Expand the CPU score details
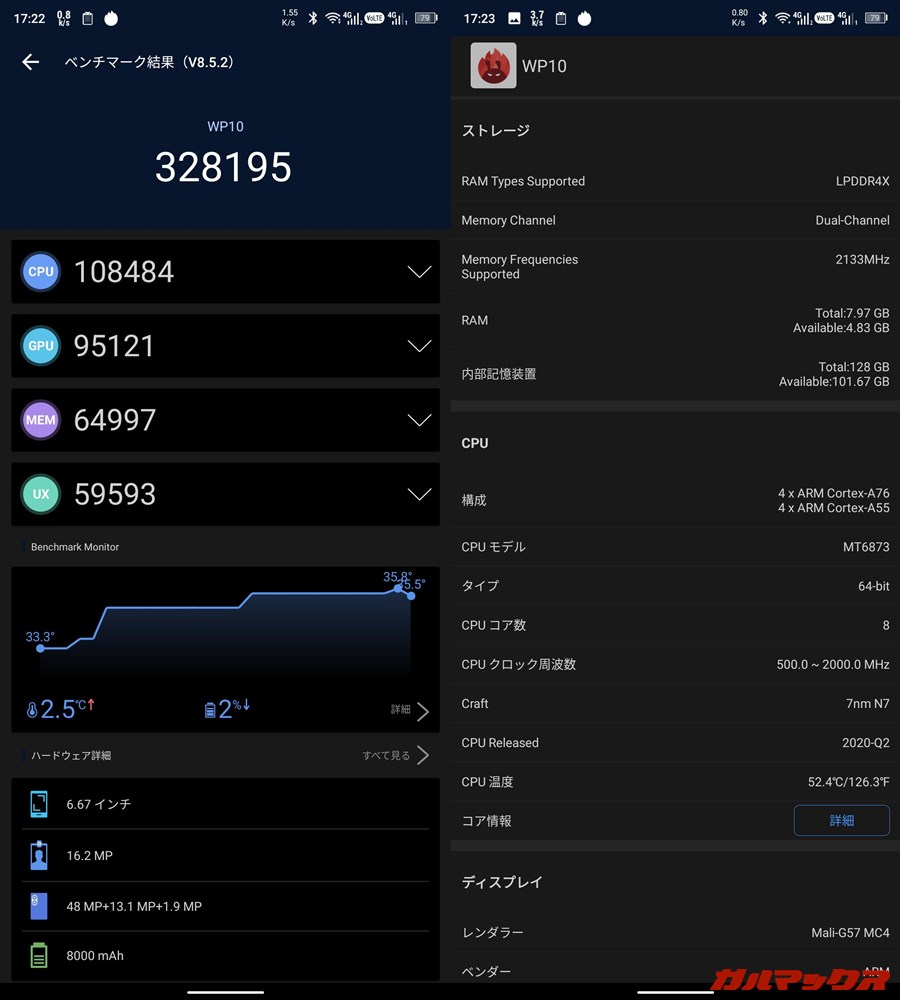This screenshot has width=900, height=1000. [x=419, y=271]
